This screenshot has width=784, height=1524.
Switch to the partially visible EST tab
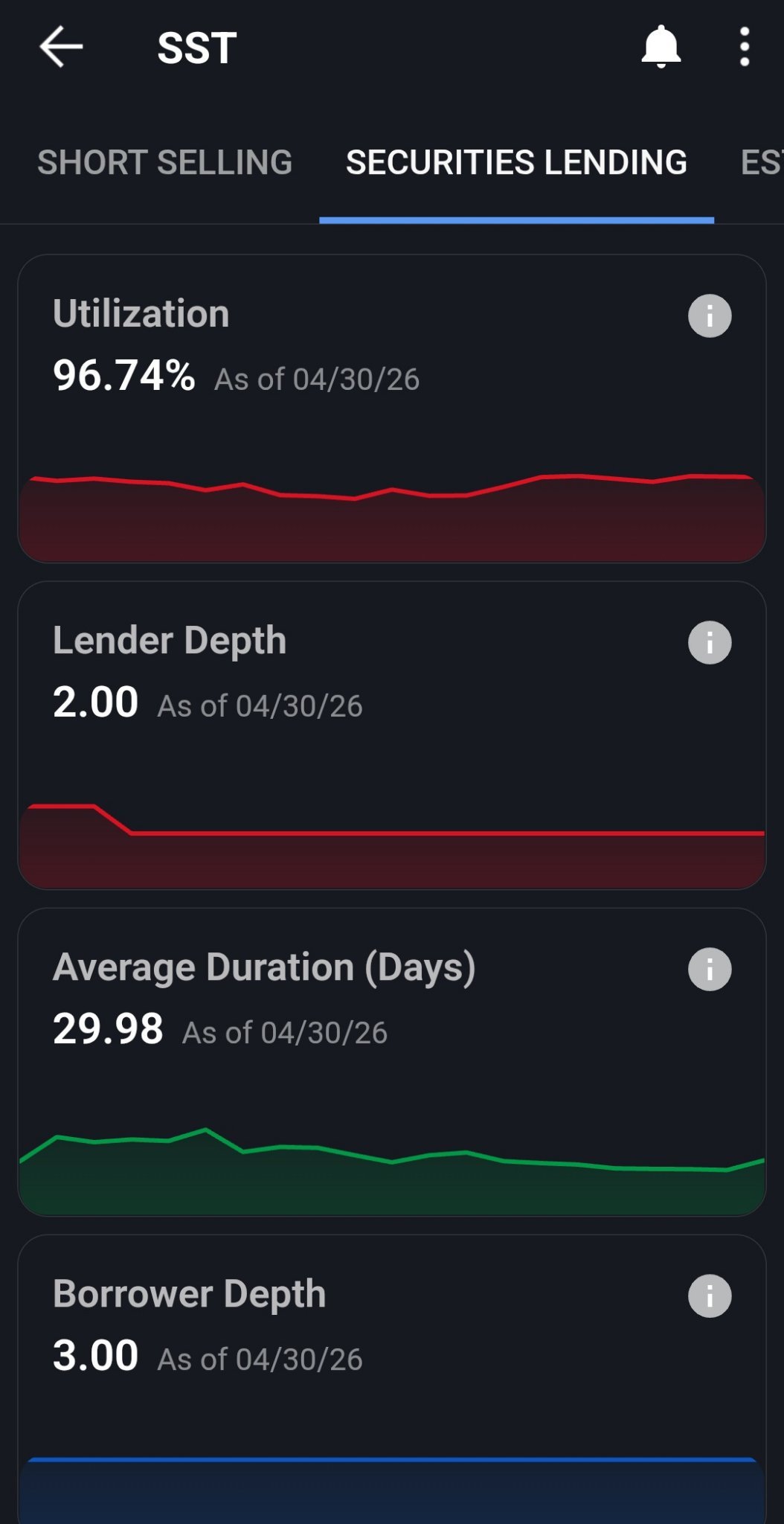pyautogui.click(x=762, y=162)
